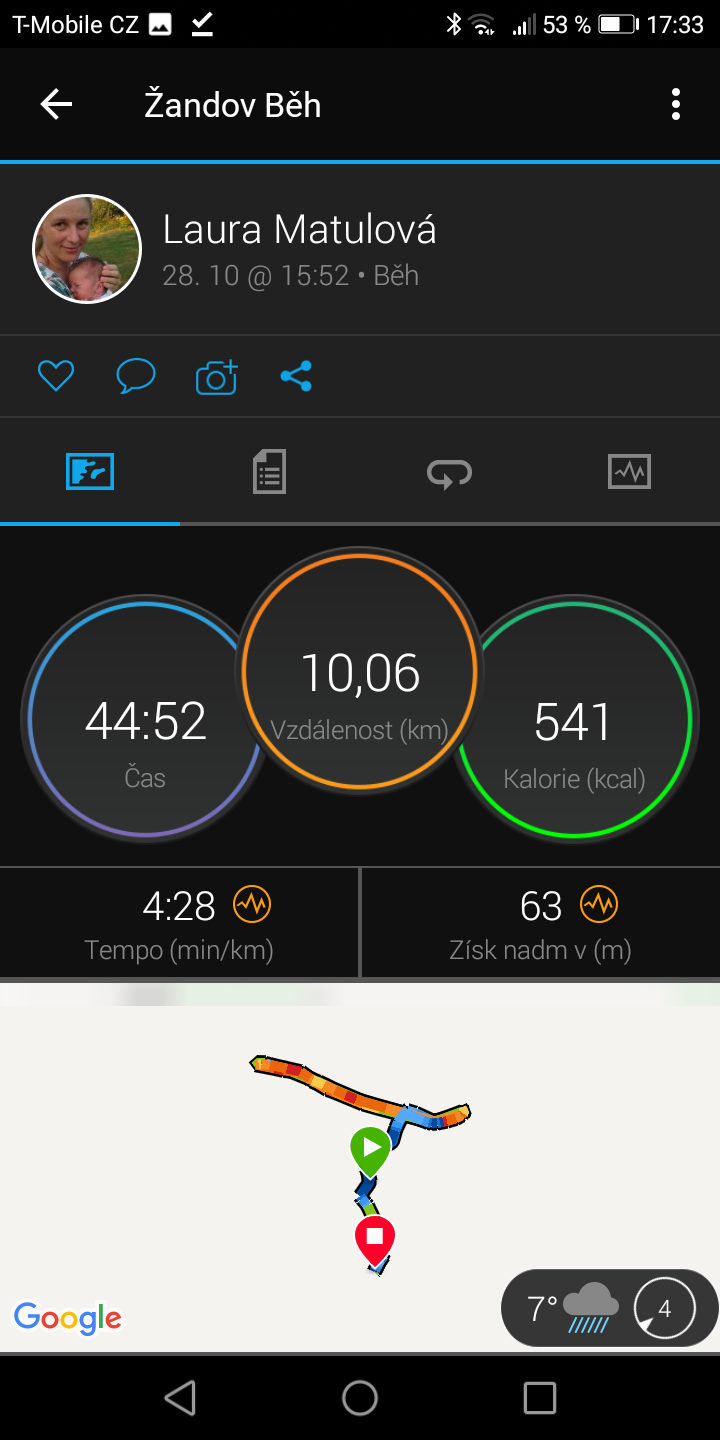Tap the 7° weather widget

[x=609, y=1307]
